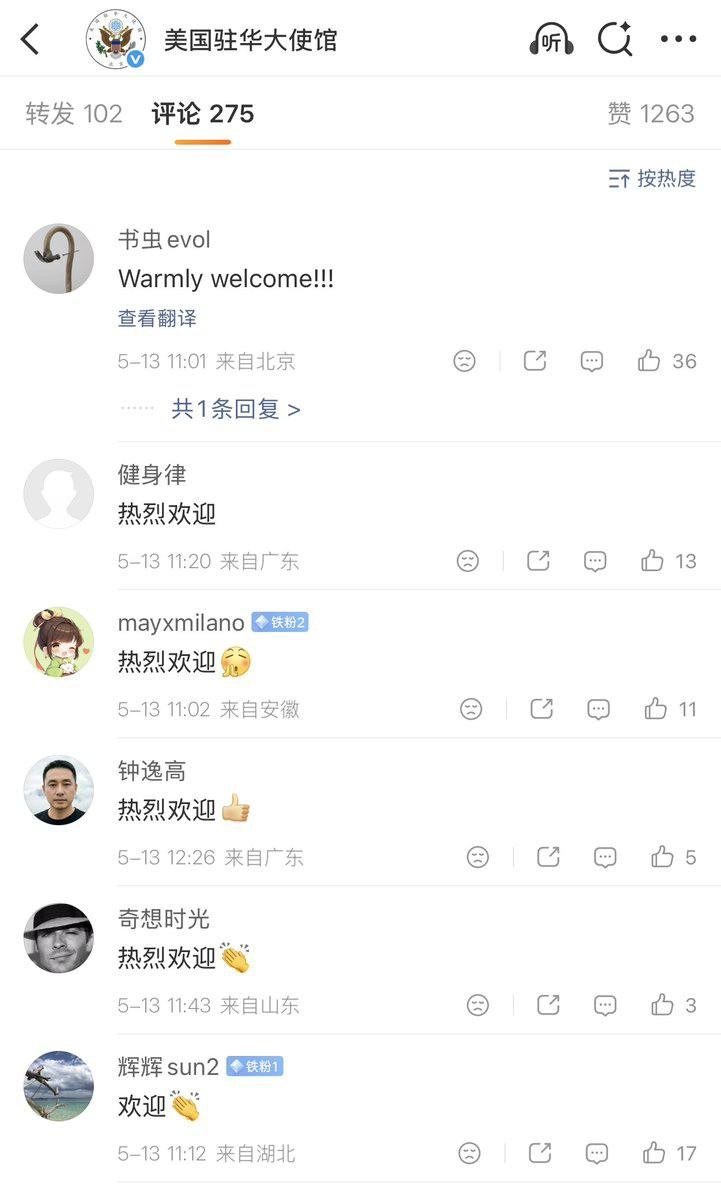
Task: Open the 美国驻华大使馆 account avatar
Action: pyautogui.click(x=116, y=39)
